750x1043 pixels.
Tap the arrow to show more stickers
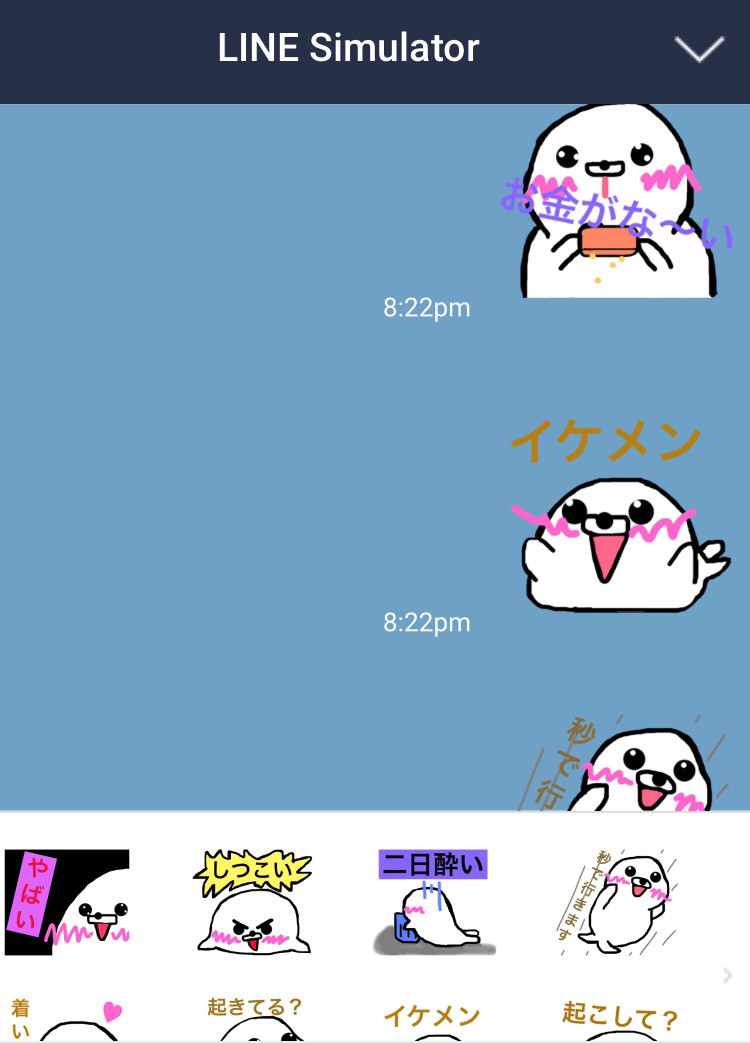(x=728, y=975)
